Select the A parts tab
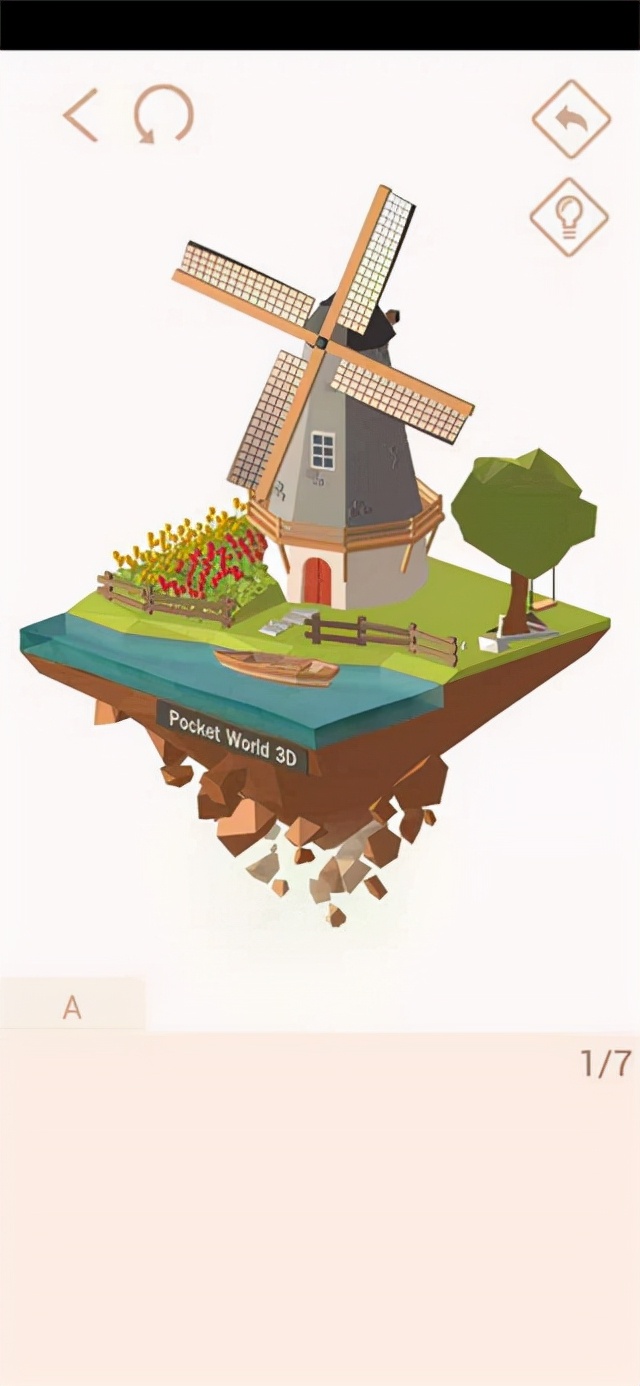 click(72, 1006)
